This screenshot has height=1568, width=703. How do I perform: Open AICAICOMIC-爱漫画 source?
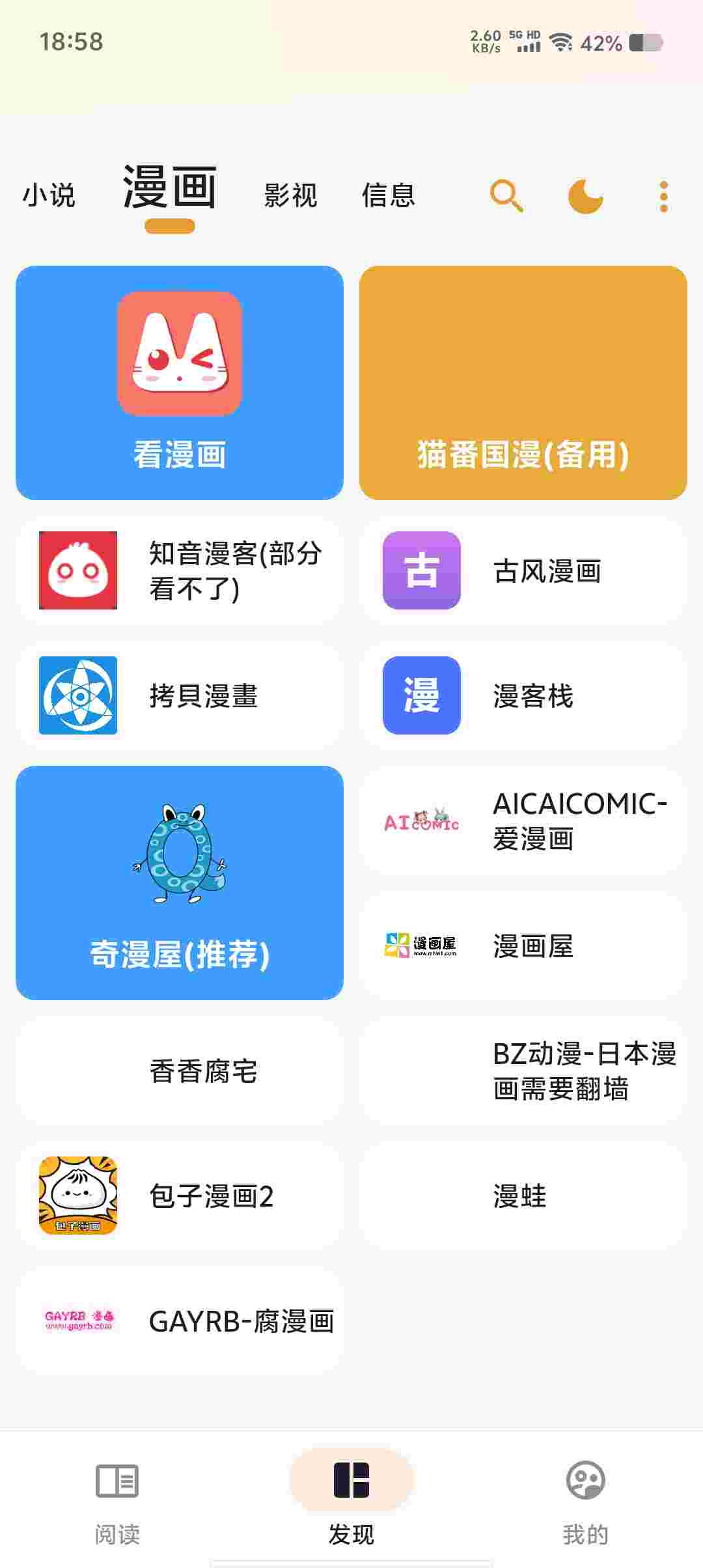coord(523,820)
